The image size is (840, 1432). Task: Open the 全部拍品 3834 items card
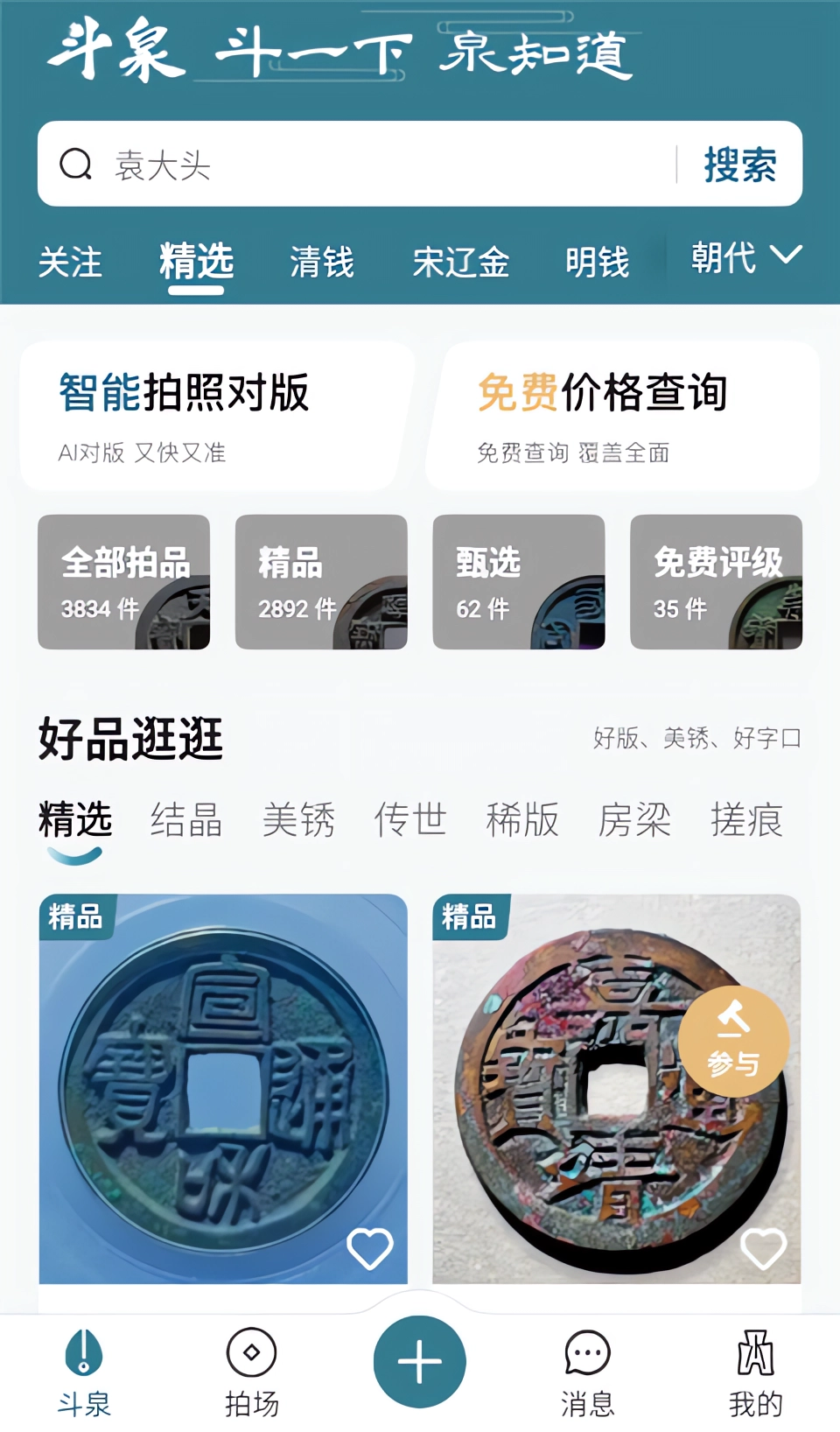coord(123,580)
